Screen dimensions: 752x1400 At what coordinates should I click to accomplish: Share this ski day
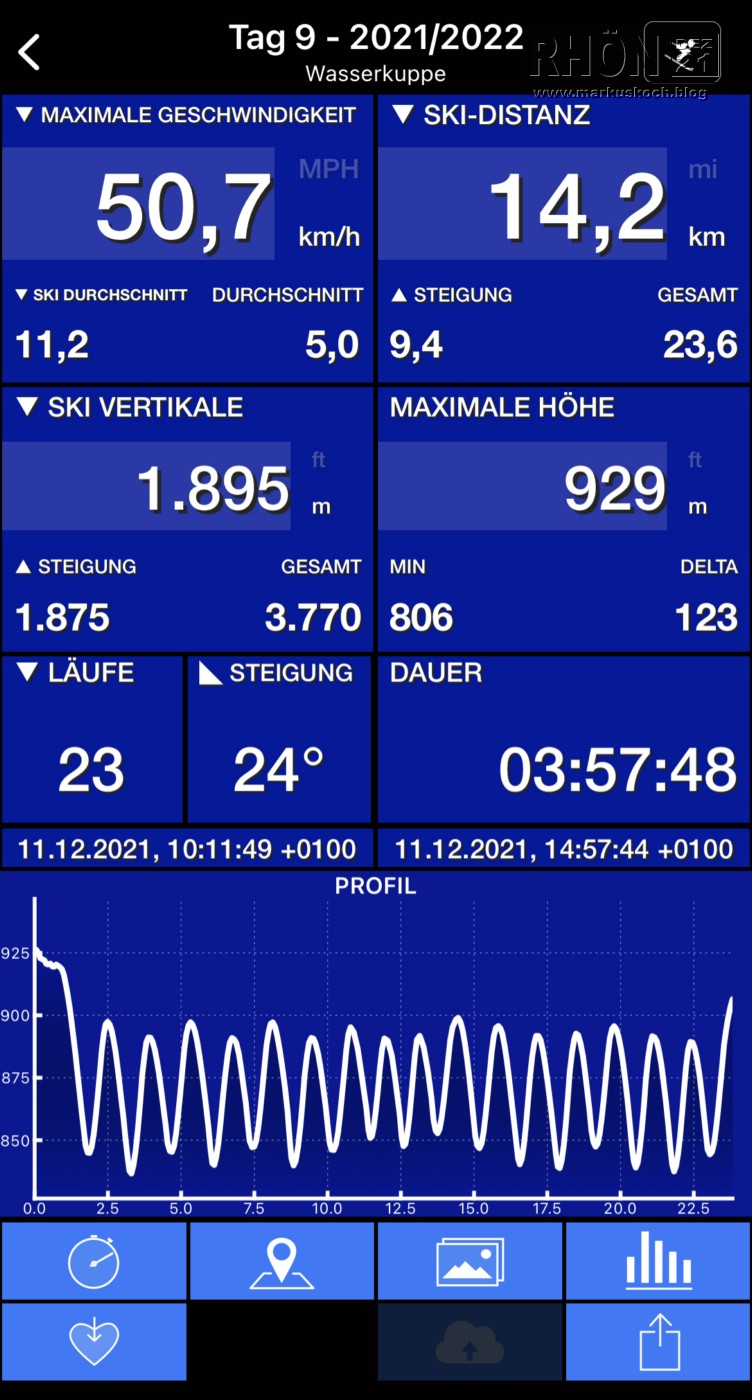(658, 1341)
